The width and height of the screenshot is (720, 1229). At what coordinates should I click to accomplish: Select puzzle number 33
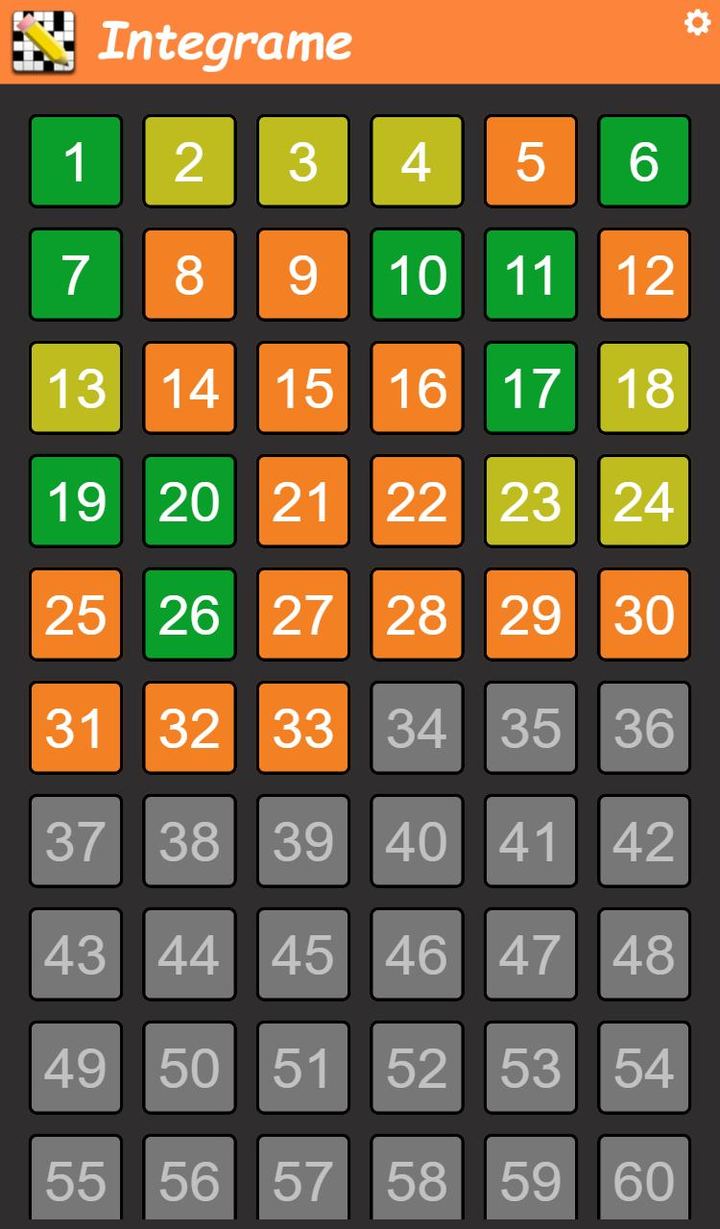click(303, 728)
